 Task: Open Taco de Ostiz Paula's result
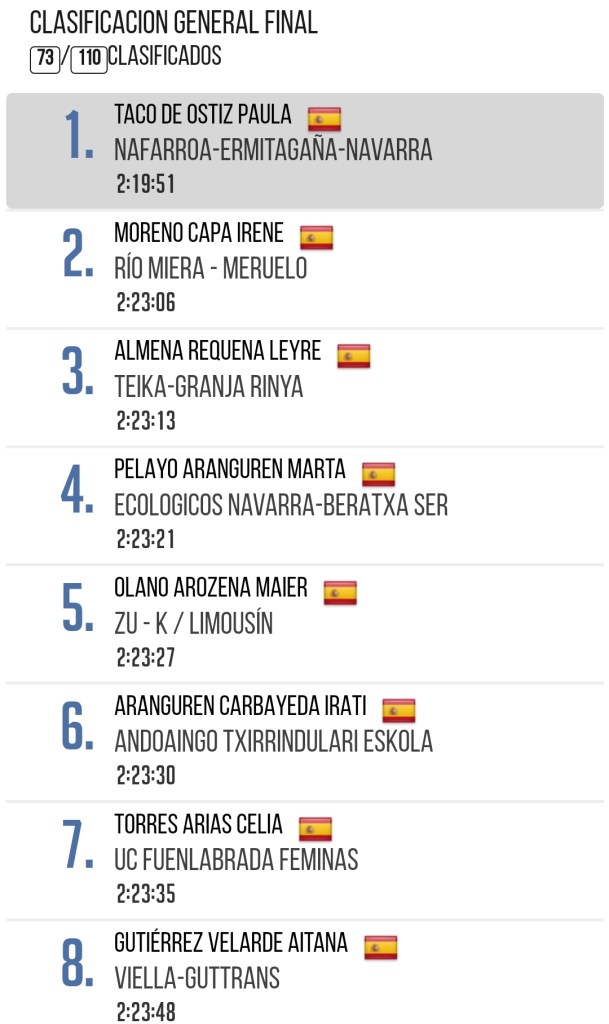tap(304, 150)
